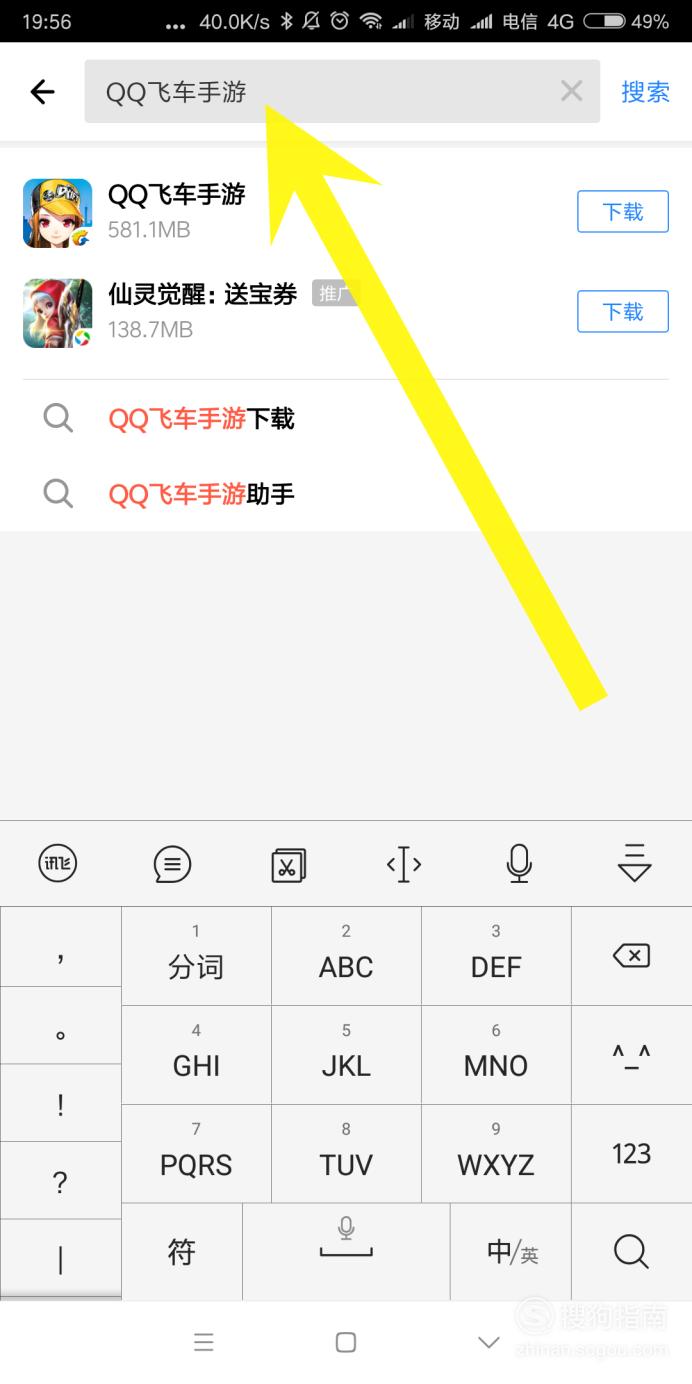Viewport: 692px width, 1384px height.
Task: Open the QQ飞车手游 app result
Action: [290, 212]
